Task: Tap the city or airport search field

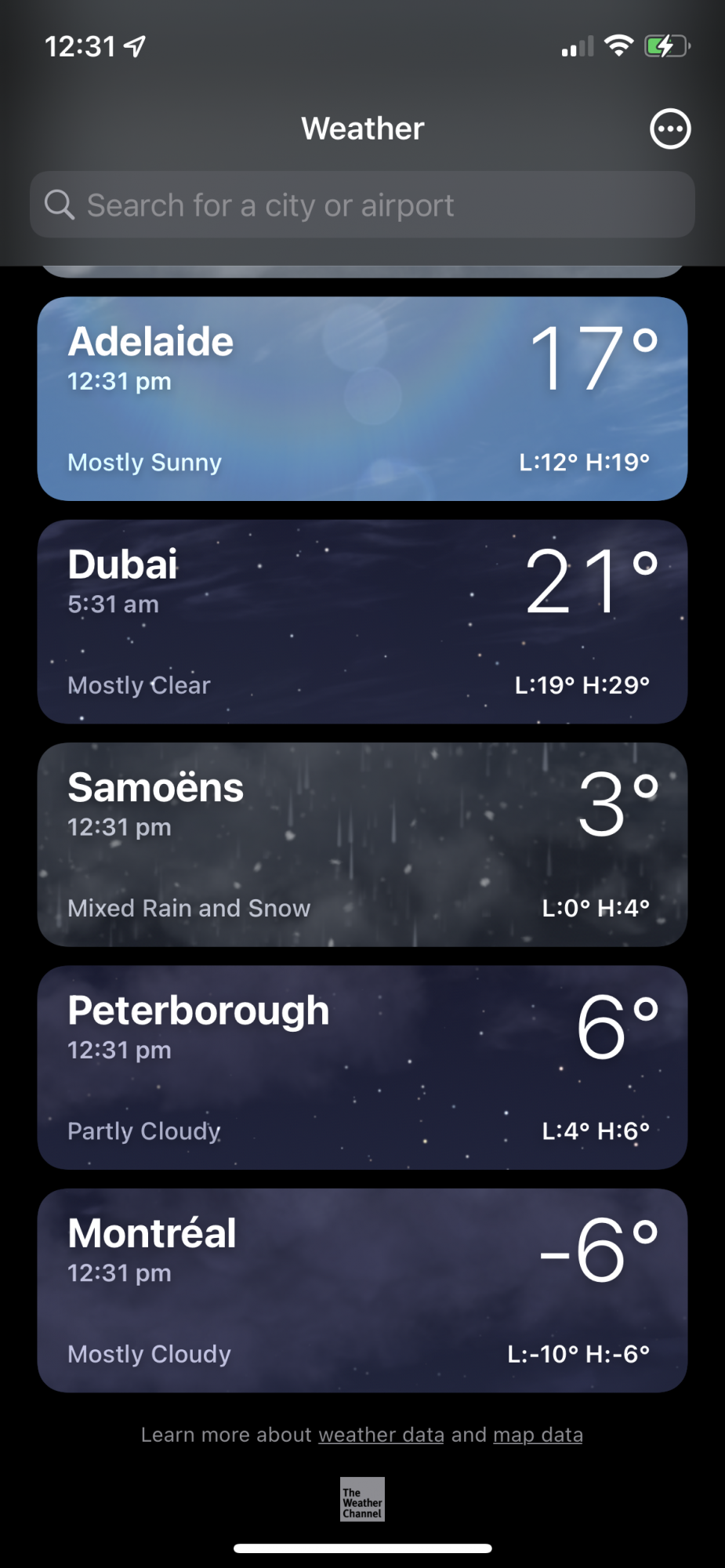Action: click(x=362, y=205)
